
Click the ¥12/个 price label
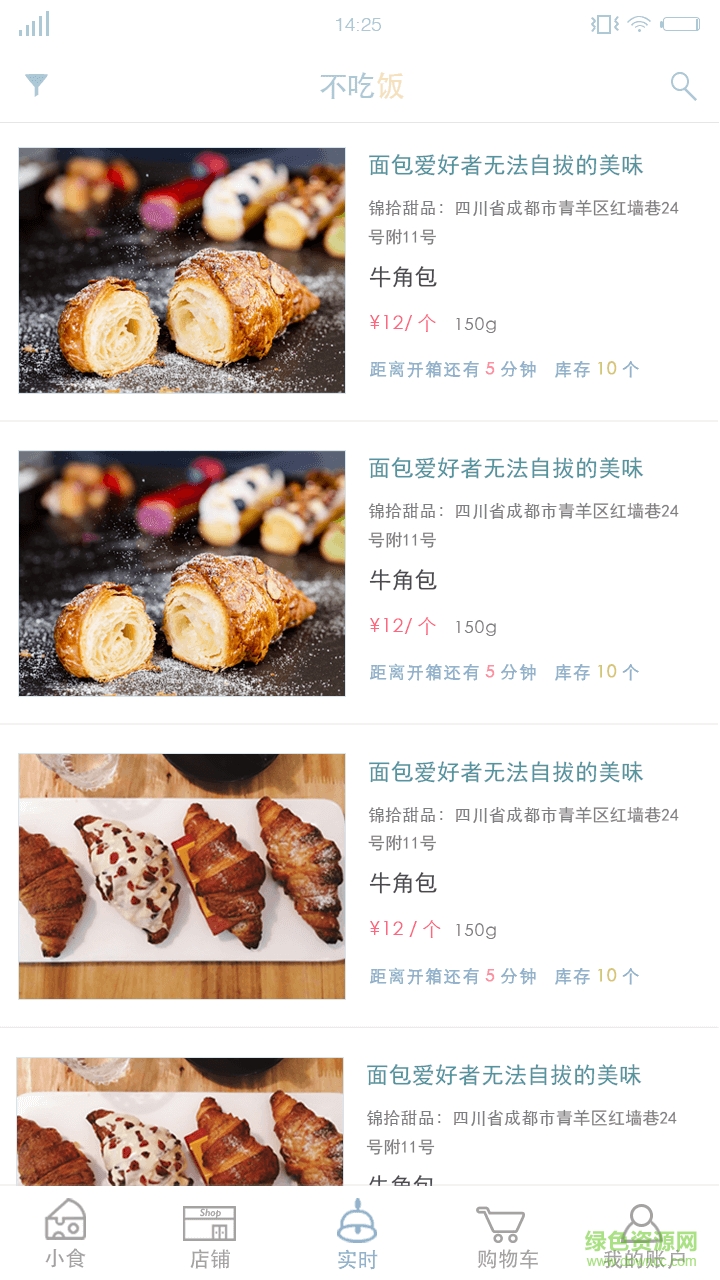[x=403, y=322]
